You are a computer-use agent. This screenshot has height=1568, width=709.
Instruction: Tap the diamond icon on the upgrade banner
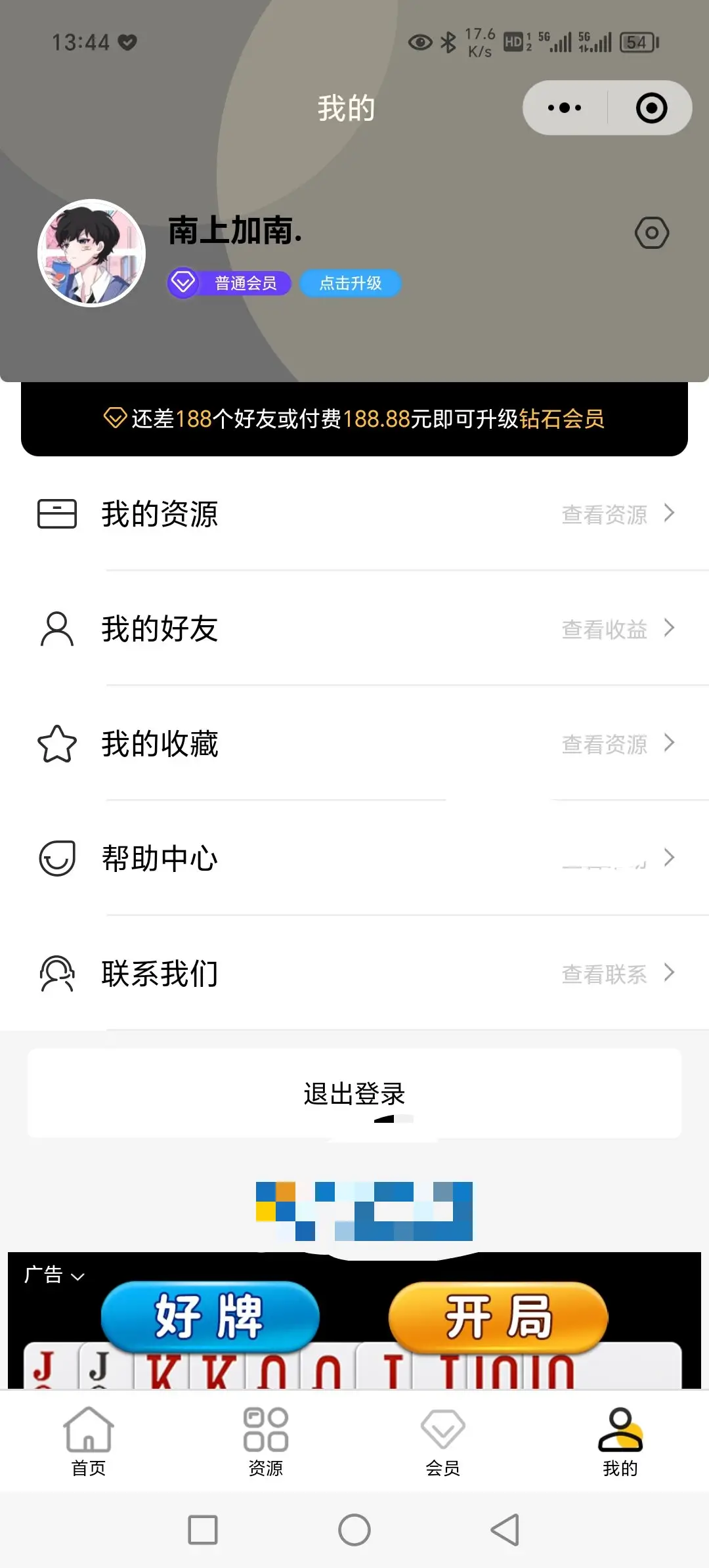point(115,419)
